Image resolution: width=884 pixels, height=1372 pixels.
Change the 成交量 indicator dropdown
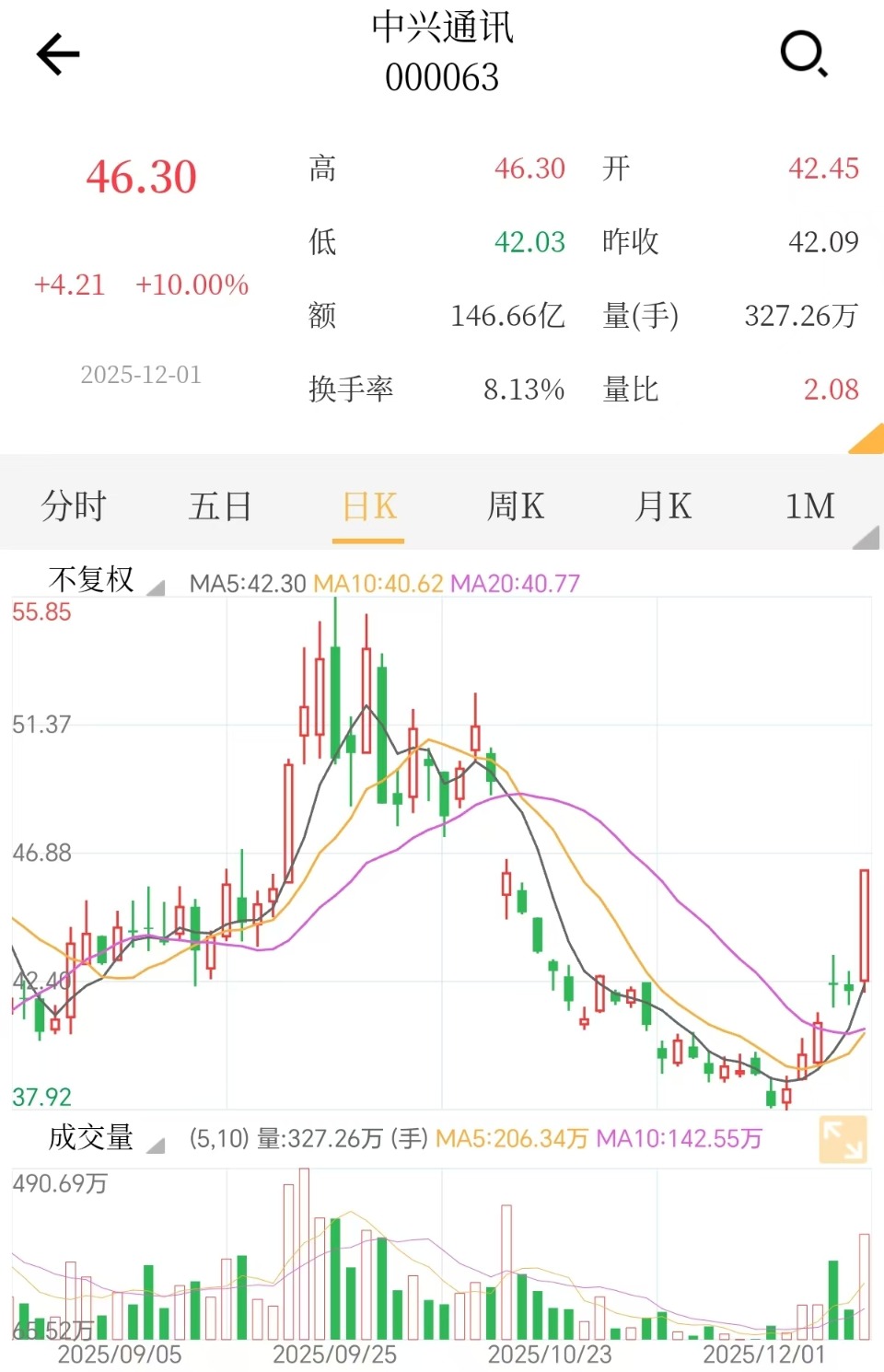coord(104,1138)
